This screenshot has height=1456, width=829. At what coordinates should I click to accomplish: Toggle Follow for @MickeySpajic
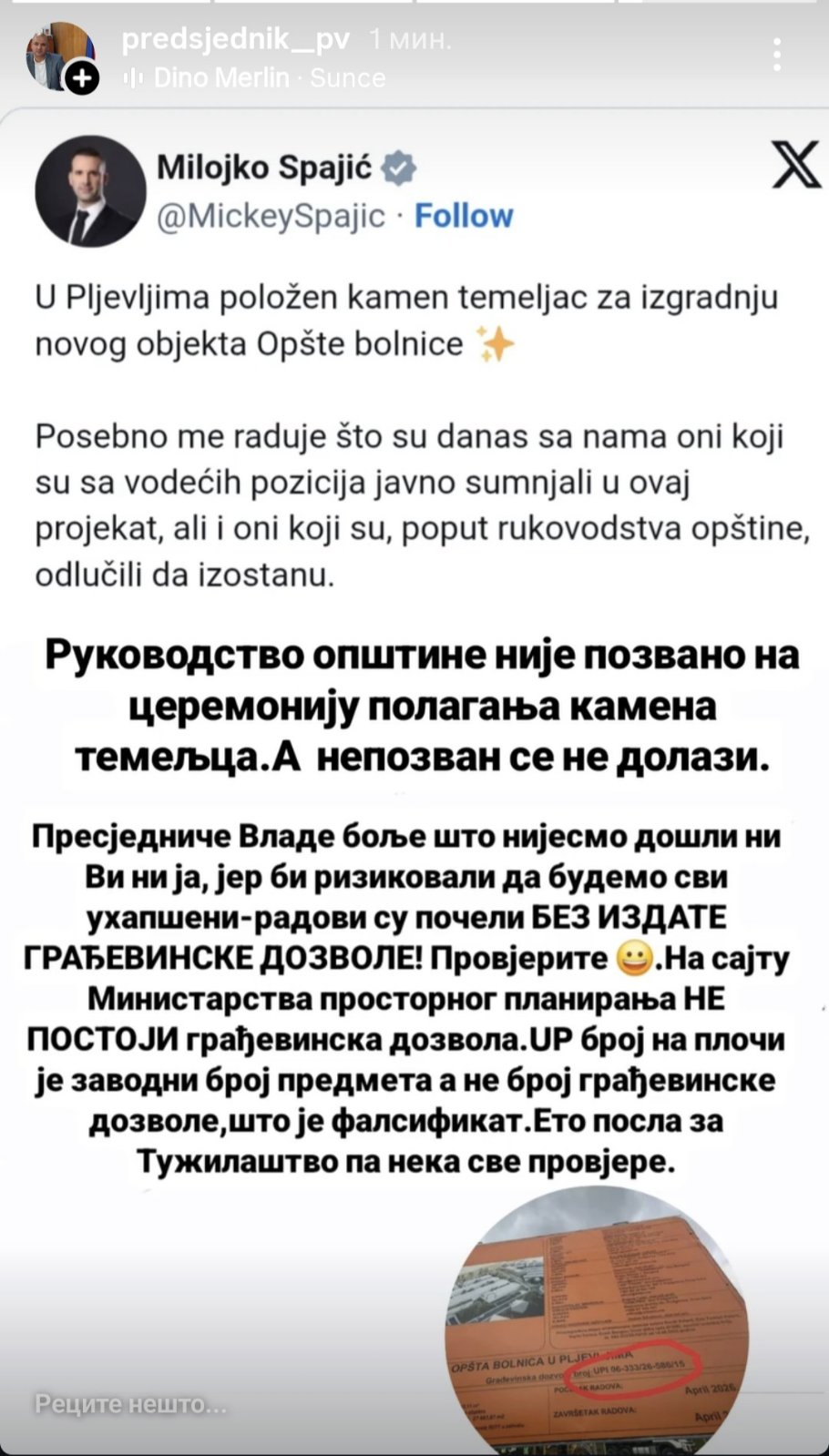465,216
